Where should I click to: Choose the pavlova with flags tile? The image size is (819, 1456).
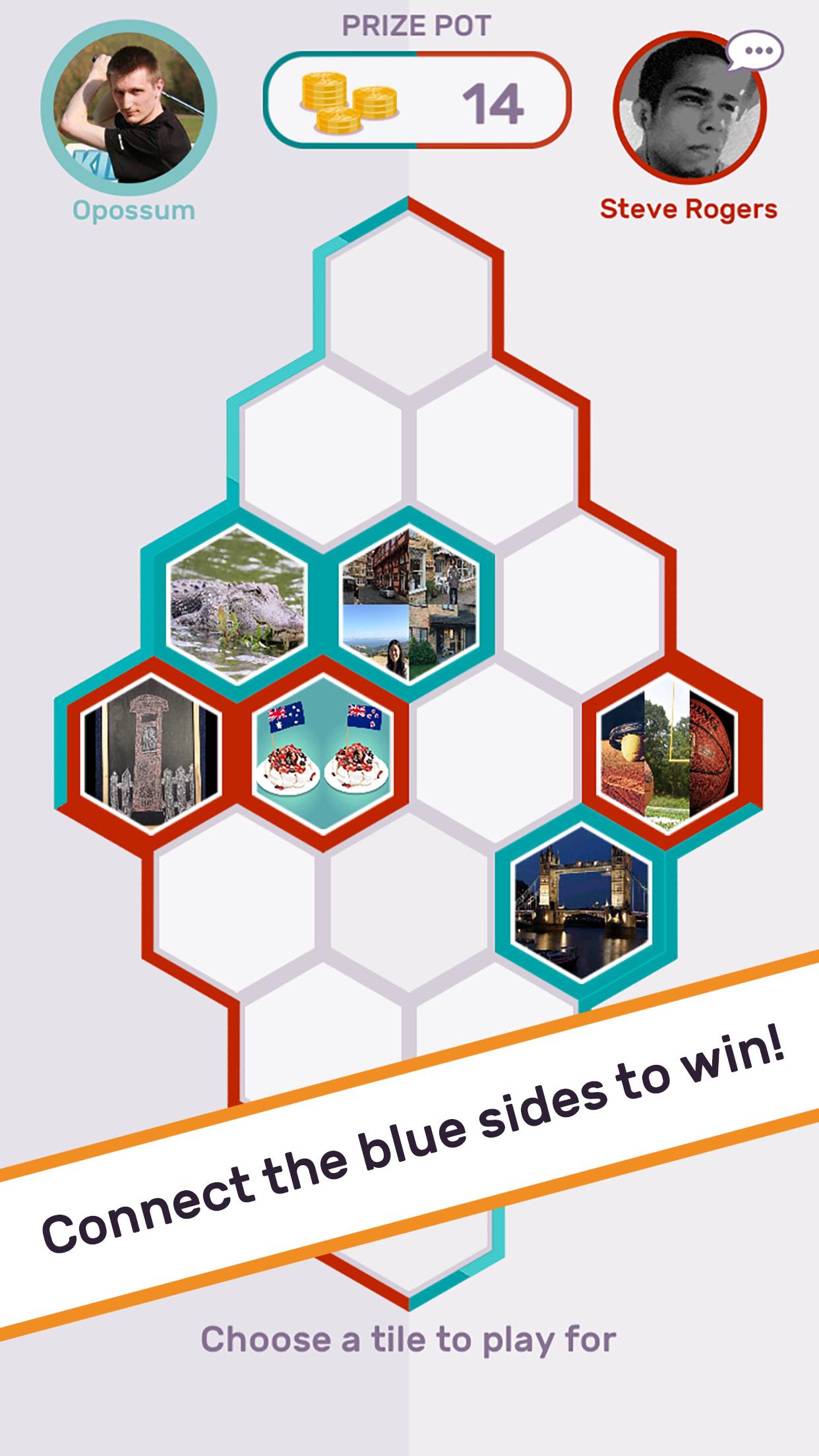coord(323,752)
